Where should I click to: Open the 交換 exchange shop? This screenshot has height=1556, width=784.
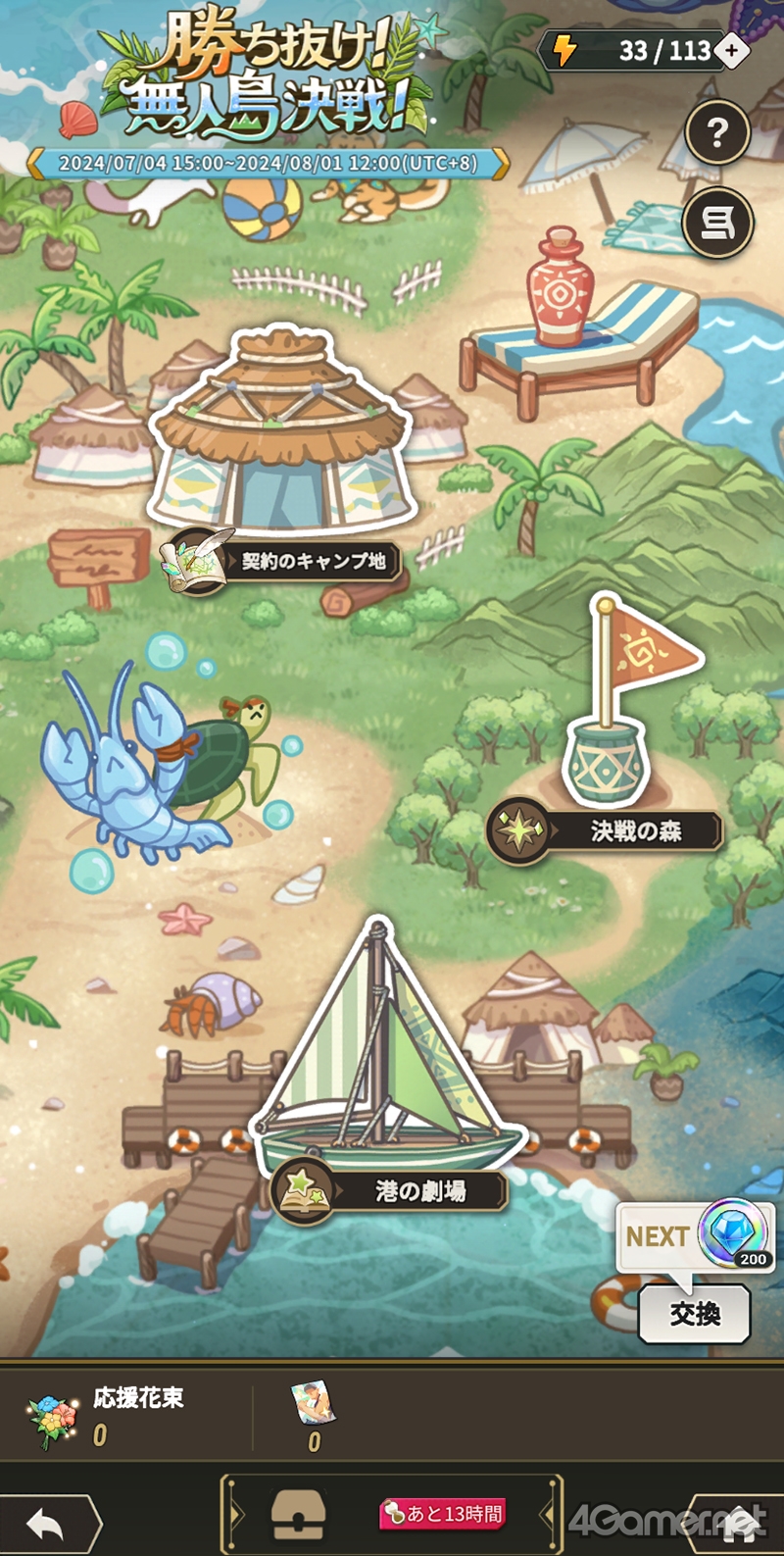(x=694, y=1314)
